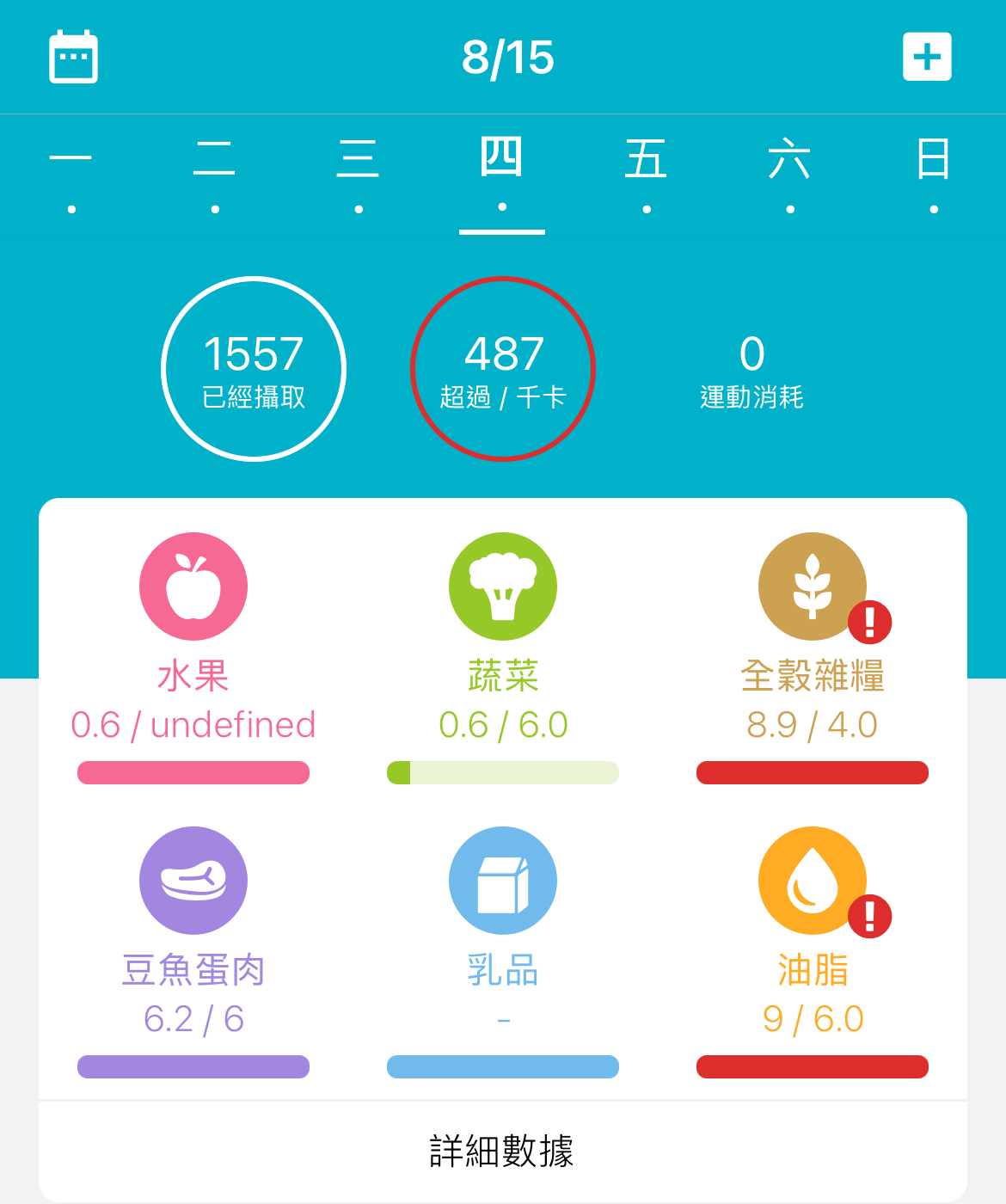
Task: Open the calendar date picker
Action: [x=73, y=57]
